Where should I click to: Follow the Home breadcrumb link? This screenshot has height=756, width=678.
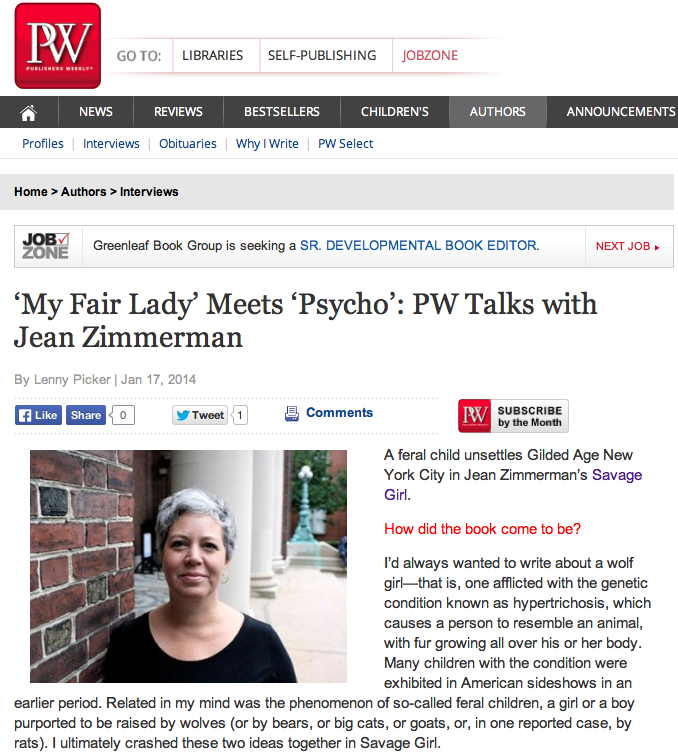pyautogui.click(x=30, y=192)
